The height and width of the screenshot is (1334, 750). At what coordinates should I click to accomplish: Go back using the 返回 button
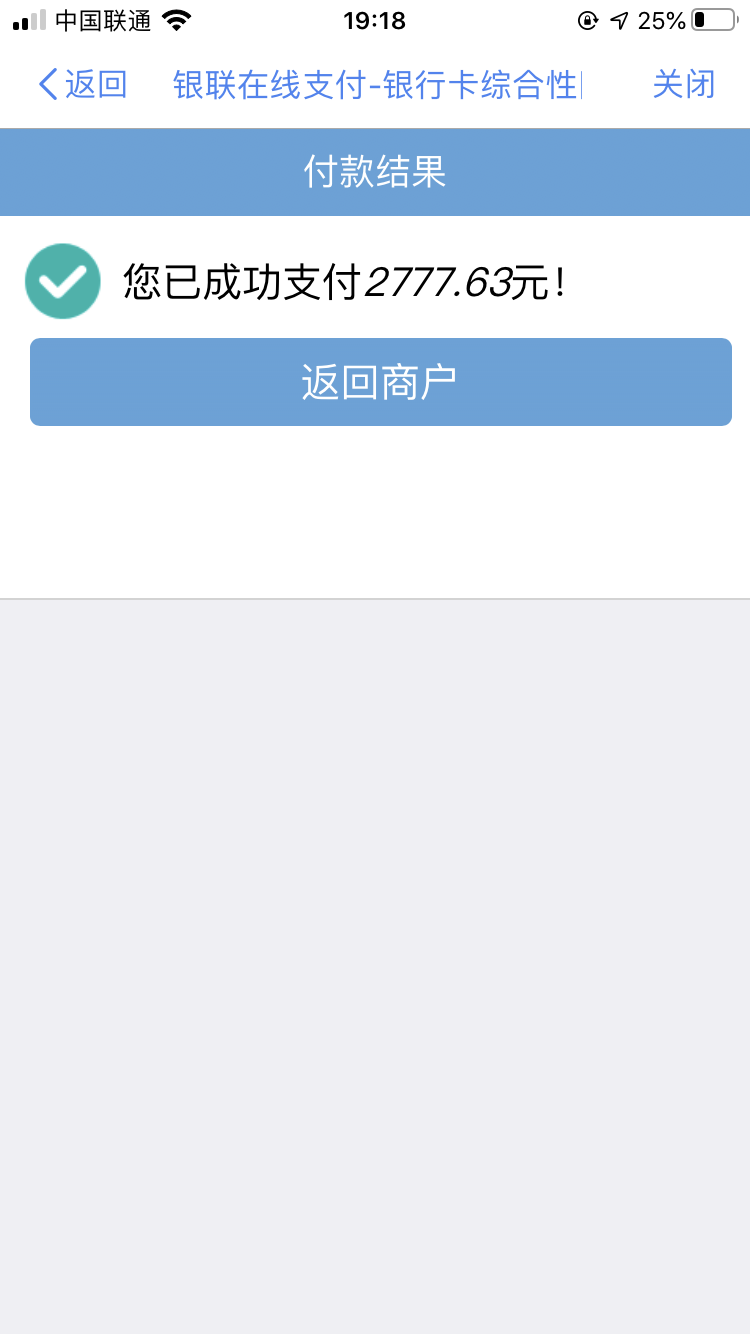click(83, 85)
